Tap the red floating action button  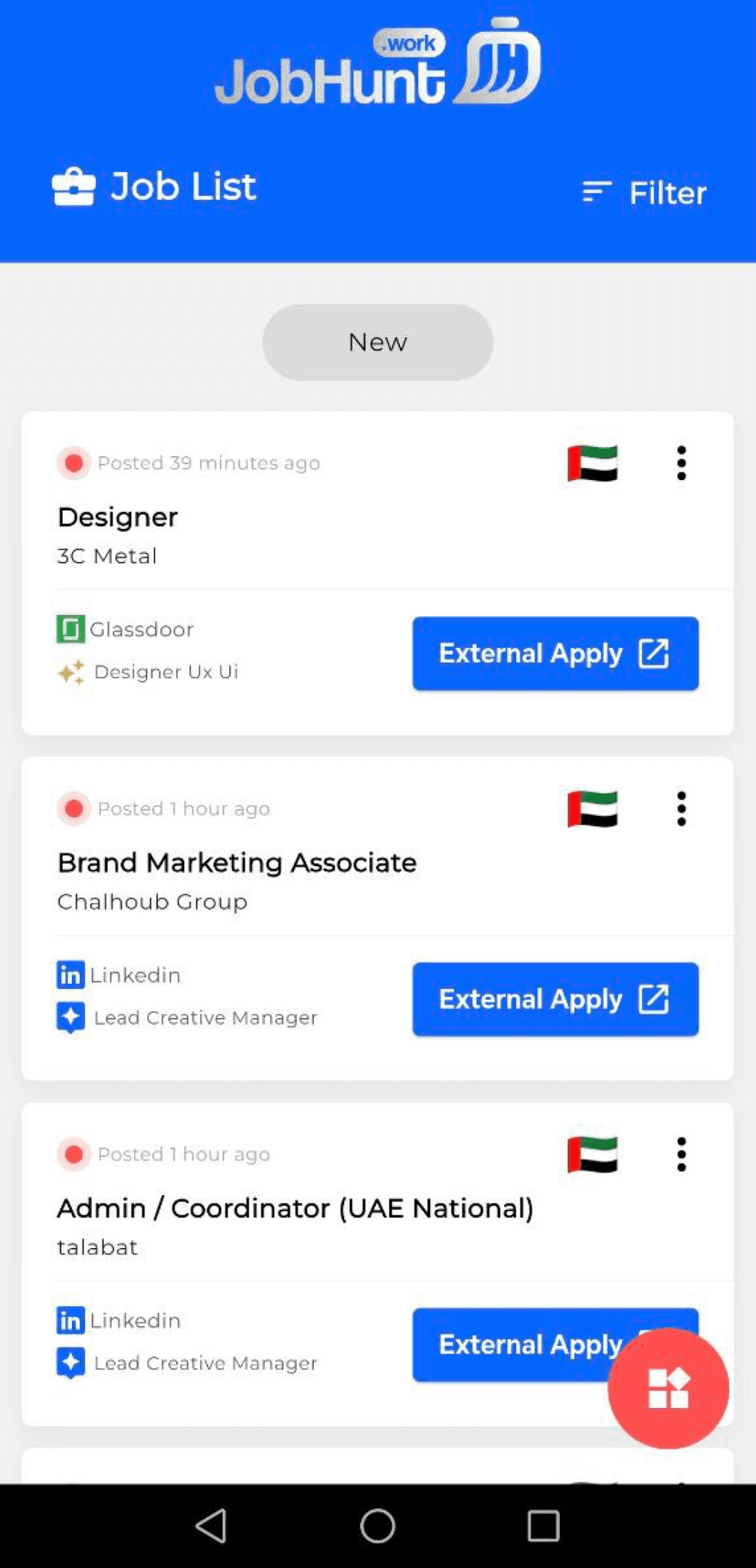click(668, 1389)
